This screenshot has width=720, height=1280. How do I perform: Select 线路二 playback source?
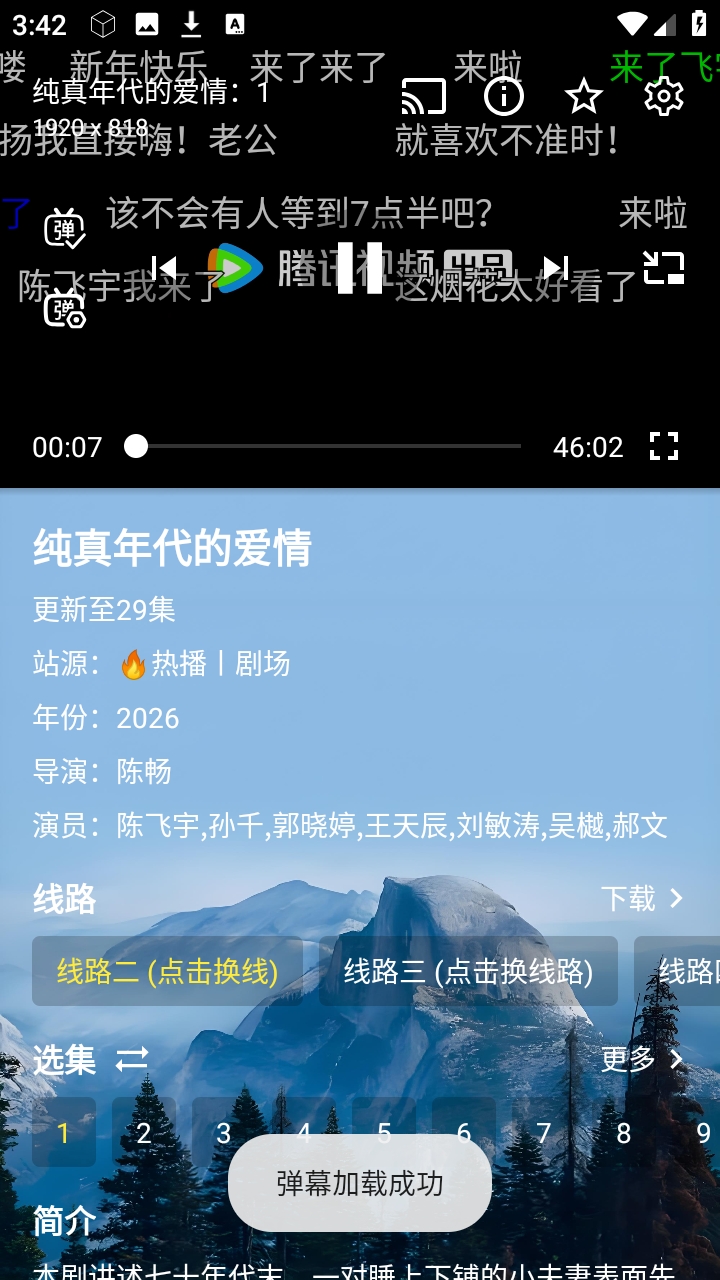click(167, 971)
